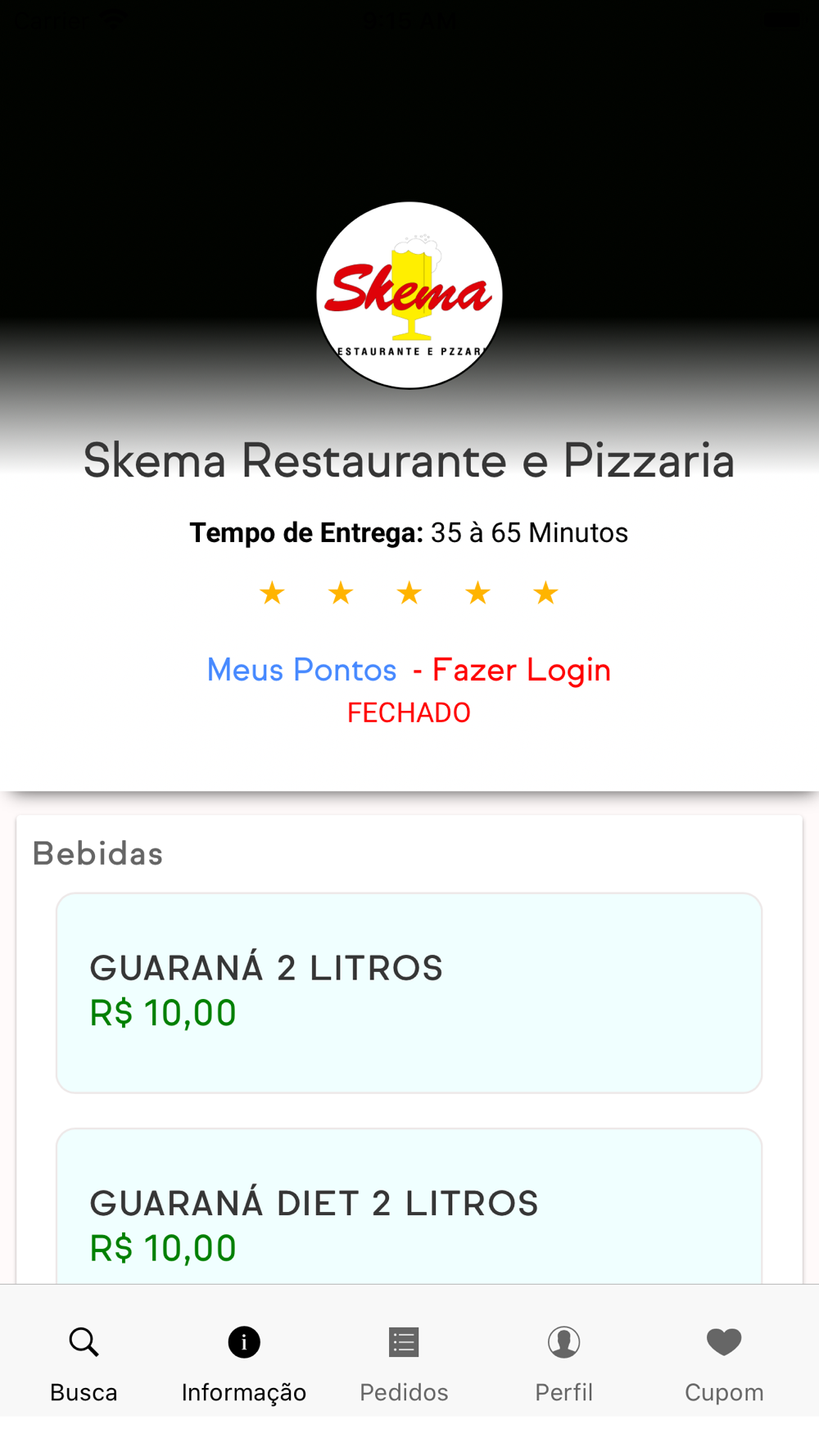Switch to the Informação tab
Image resolution: width=819 pixels, height=1456 pixels.
coord(244,1363)
